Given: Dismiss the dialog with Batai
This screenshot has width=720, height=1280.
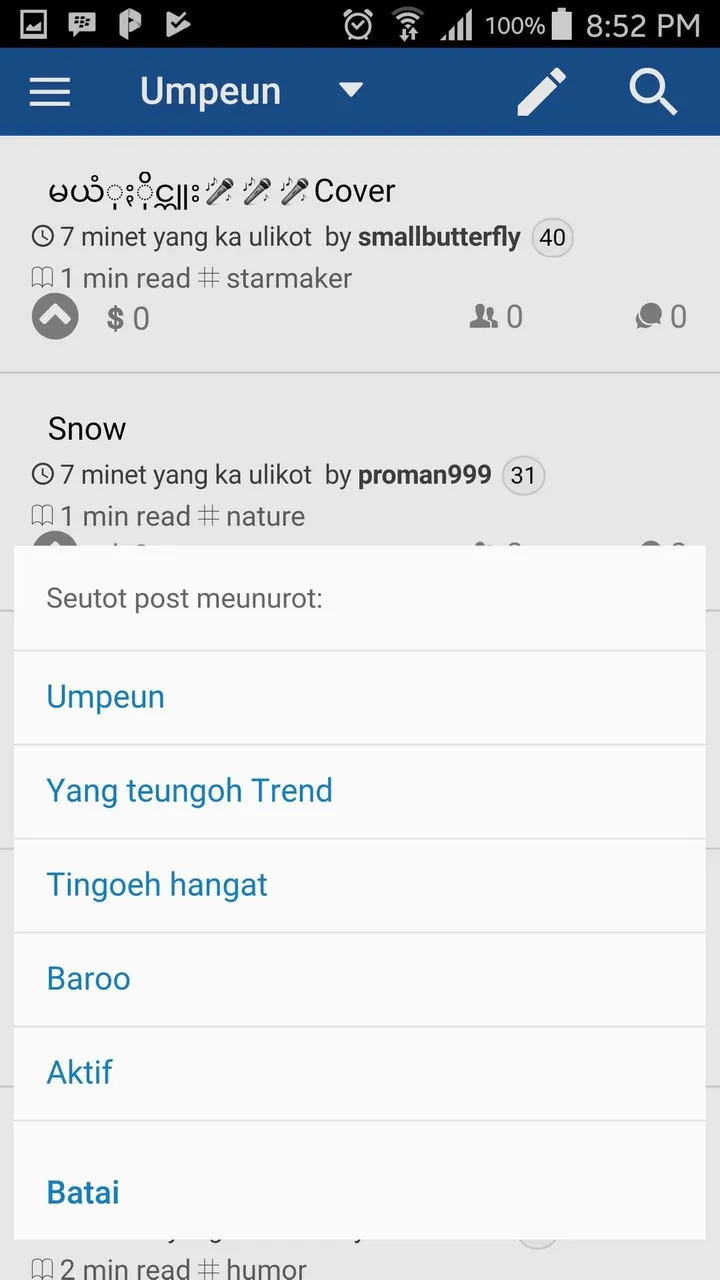Looking at the screenshot, I should click(x=83, y=1192).
